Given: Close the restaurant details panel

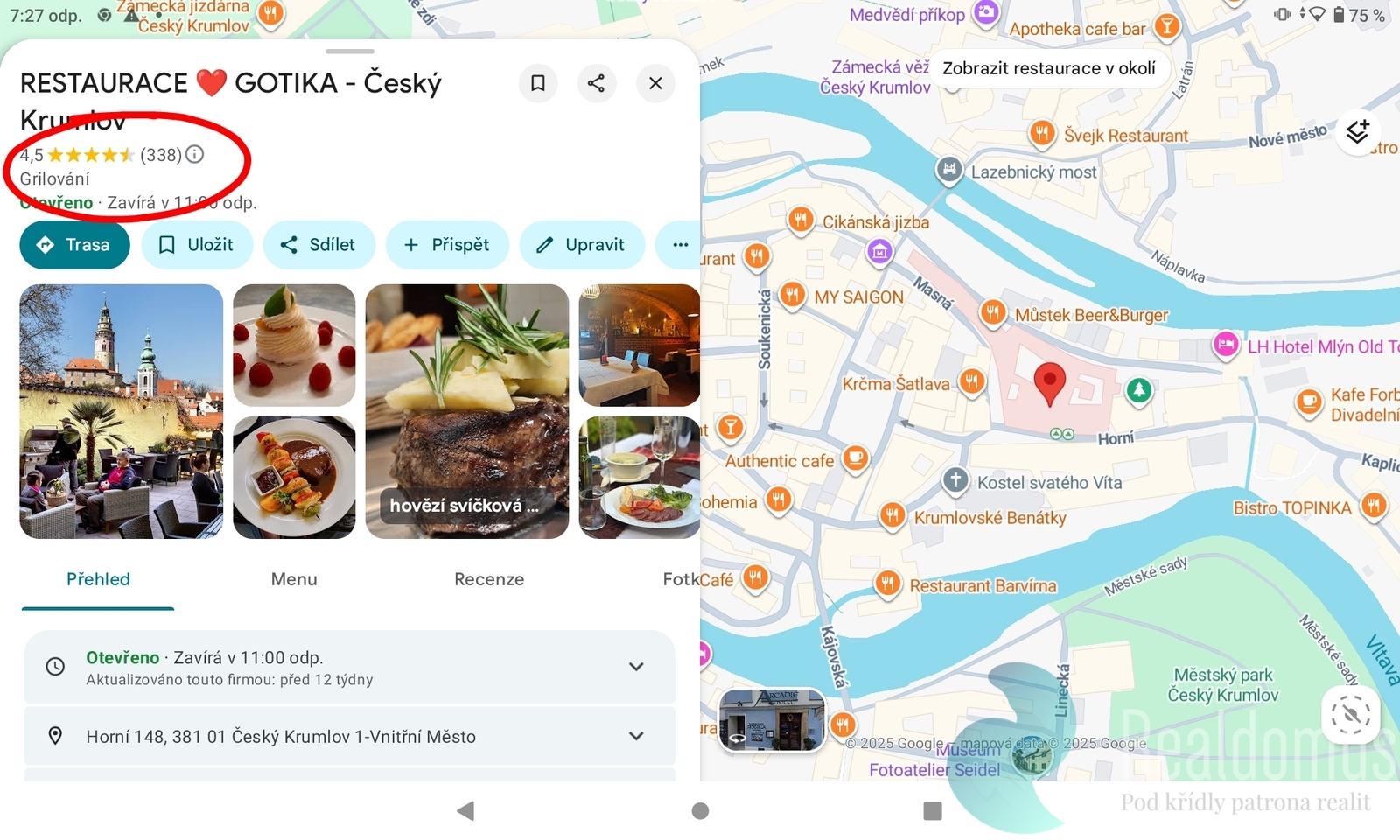Looking at the screenshot, I should click(655, 83).
